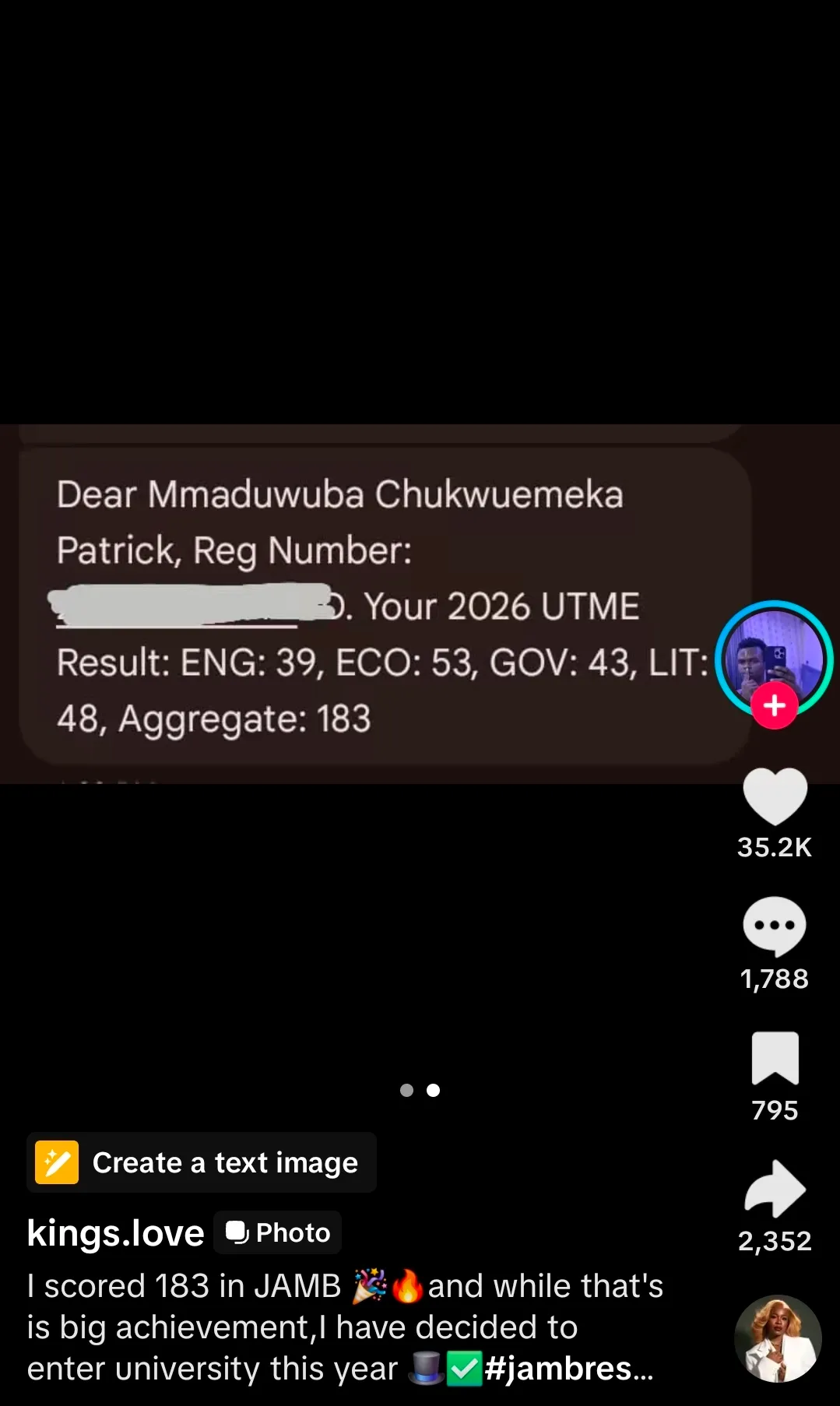Follow kings.love with the plus button
Screen dimensions: 840x1406
(x=774, y=706)
